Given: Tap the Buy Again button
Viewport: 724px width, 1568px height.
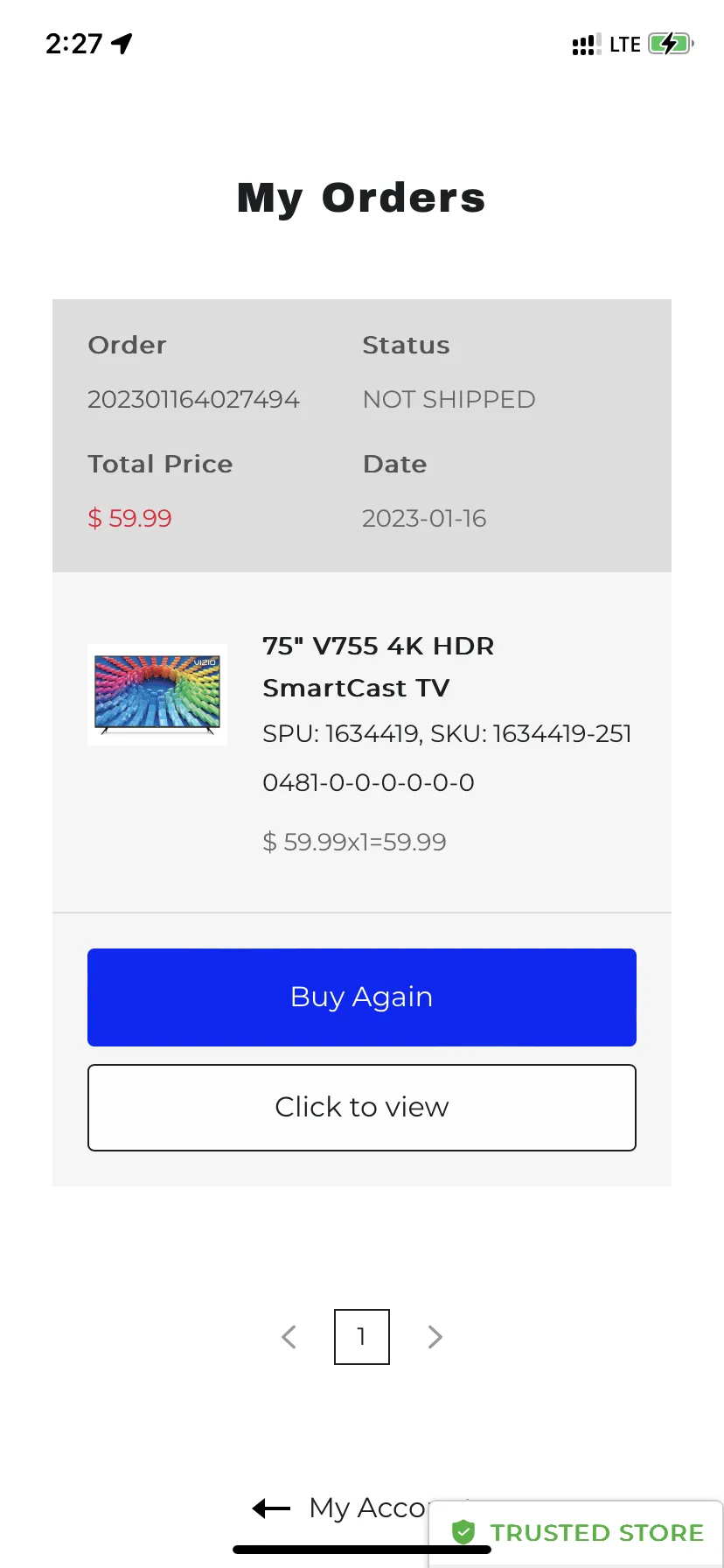Looking at the screenshot, I should (x=362, y=997).
